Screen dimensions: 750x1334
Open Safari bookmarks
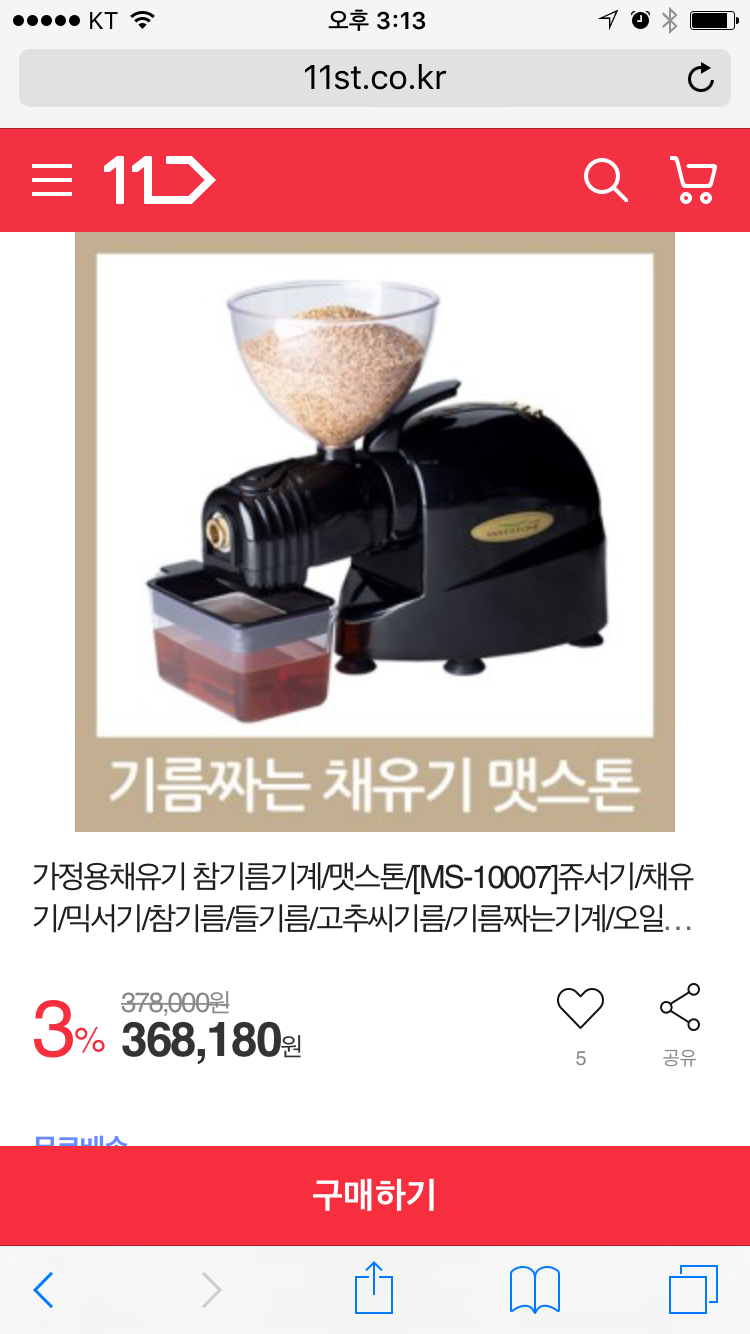pos(535,1290)
